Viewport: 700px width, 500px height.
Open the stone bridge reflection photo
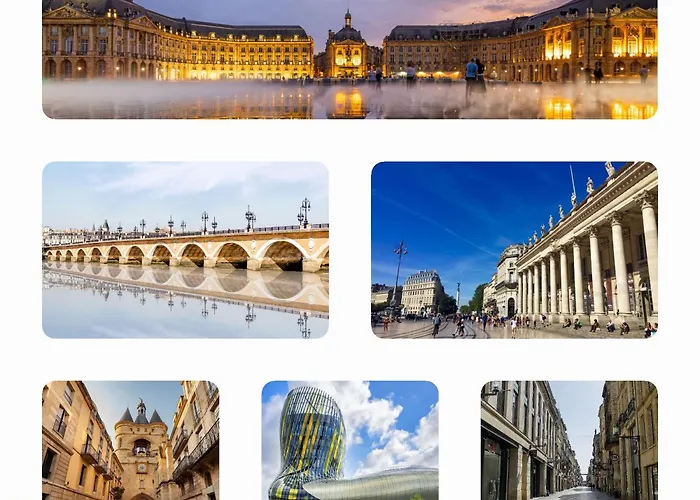coord(185,250)
